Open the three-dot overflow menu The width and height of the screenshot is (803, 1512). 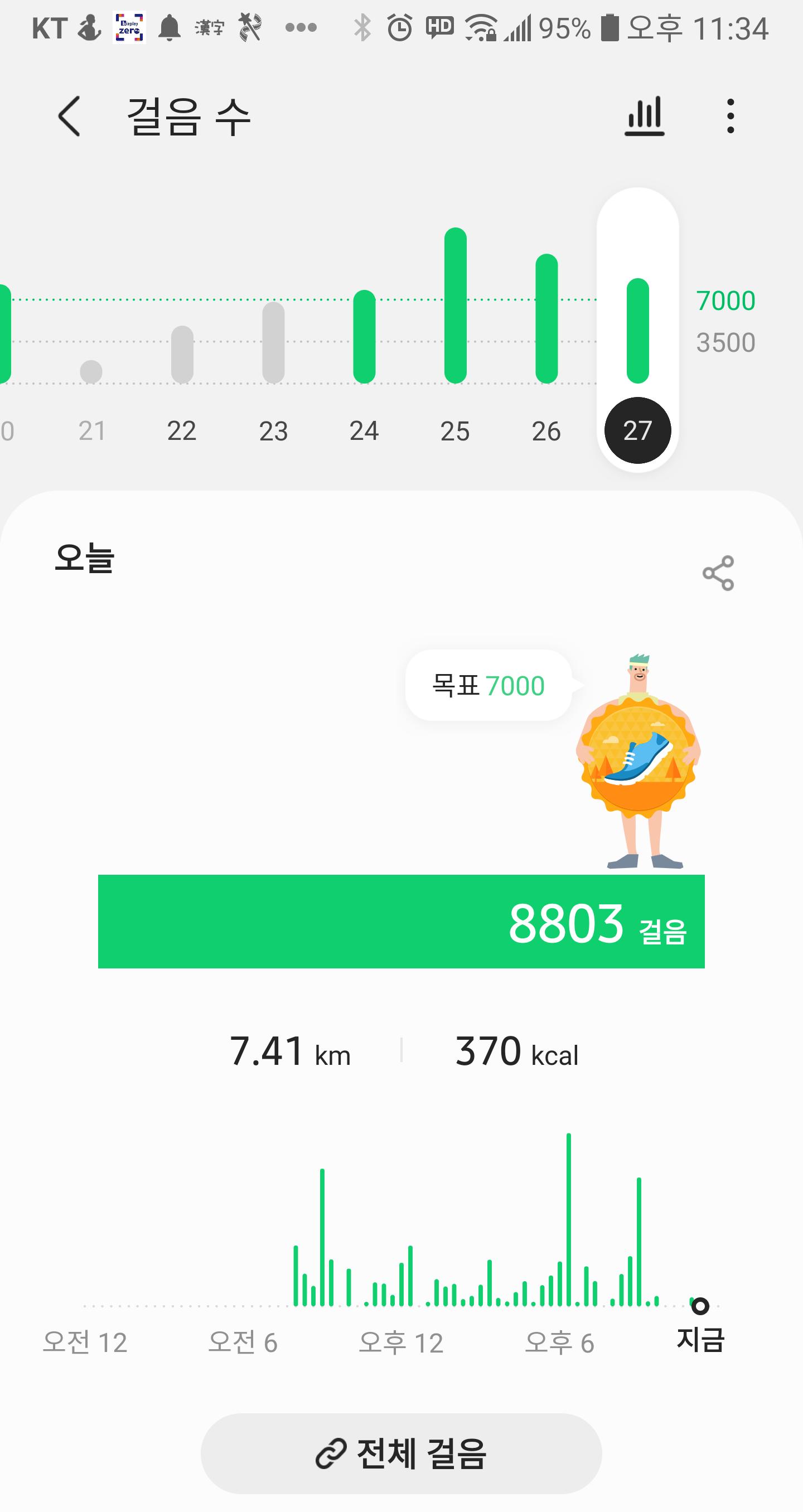(x=730, y=116)
